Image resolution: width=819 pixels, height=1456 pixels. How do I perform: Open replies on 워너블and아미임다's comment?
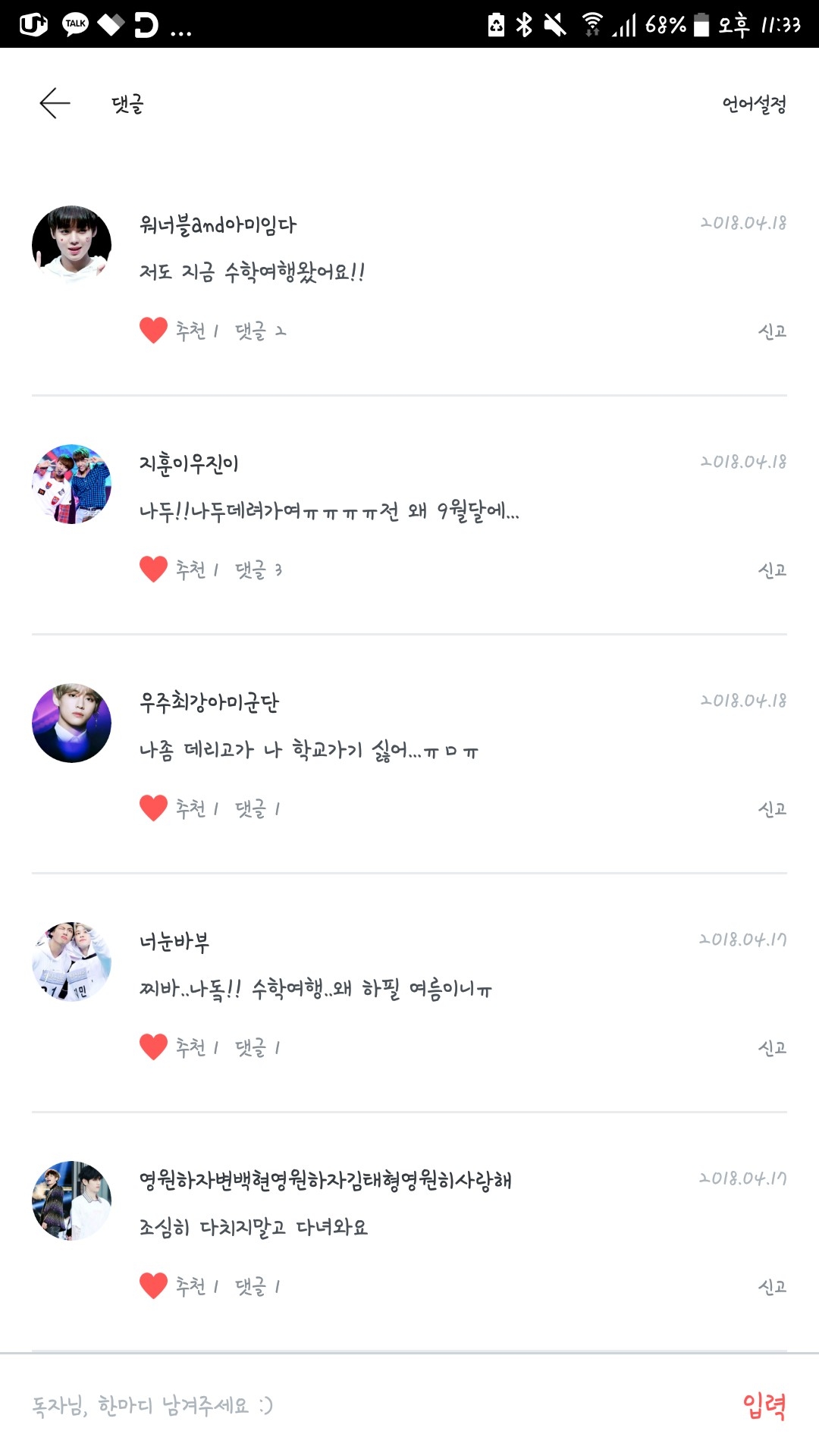click(x=260, y=331)
